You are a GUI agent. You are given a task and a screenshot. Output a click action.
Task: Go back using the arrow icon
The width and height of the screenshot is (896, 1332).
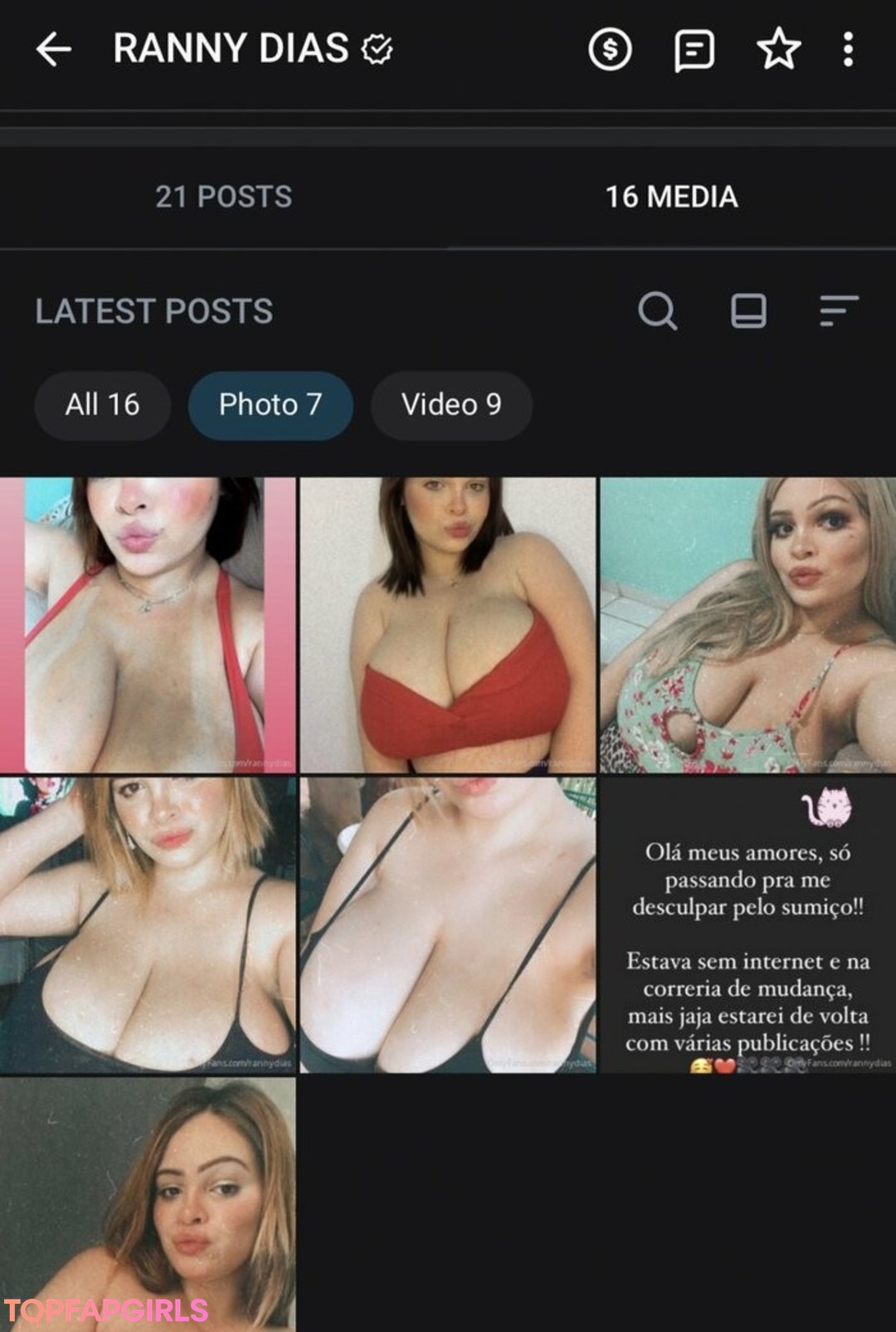(54, 50)
